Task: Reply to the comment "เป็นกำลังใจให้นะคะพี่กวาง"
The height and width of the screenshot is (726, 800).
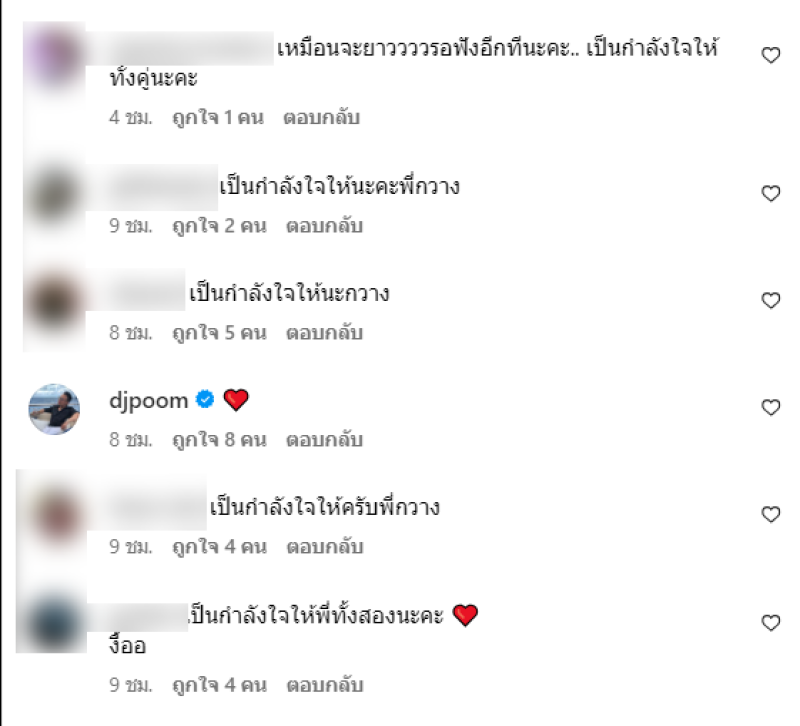Action: [x=324, y=226]
